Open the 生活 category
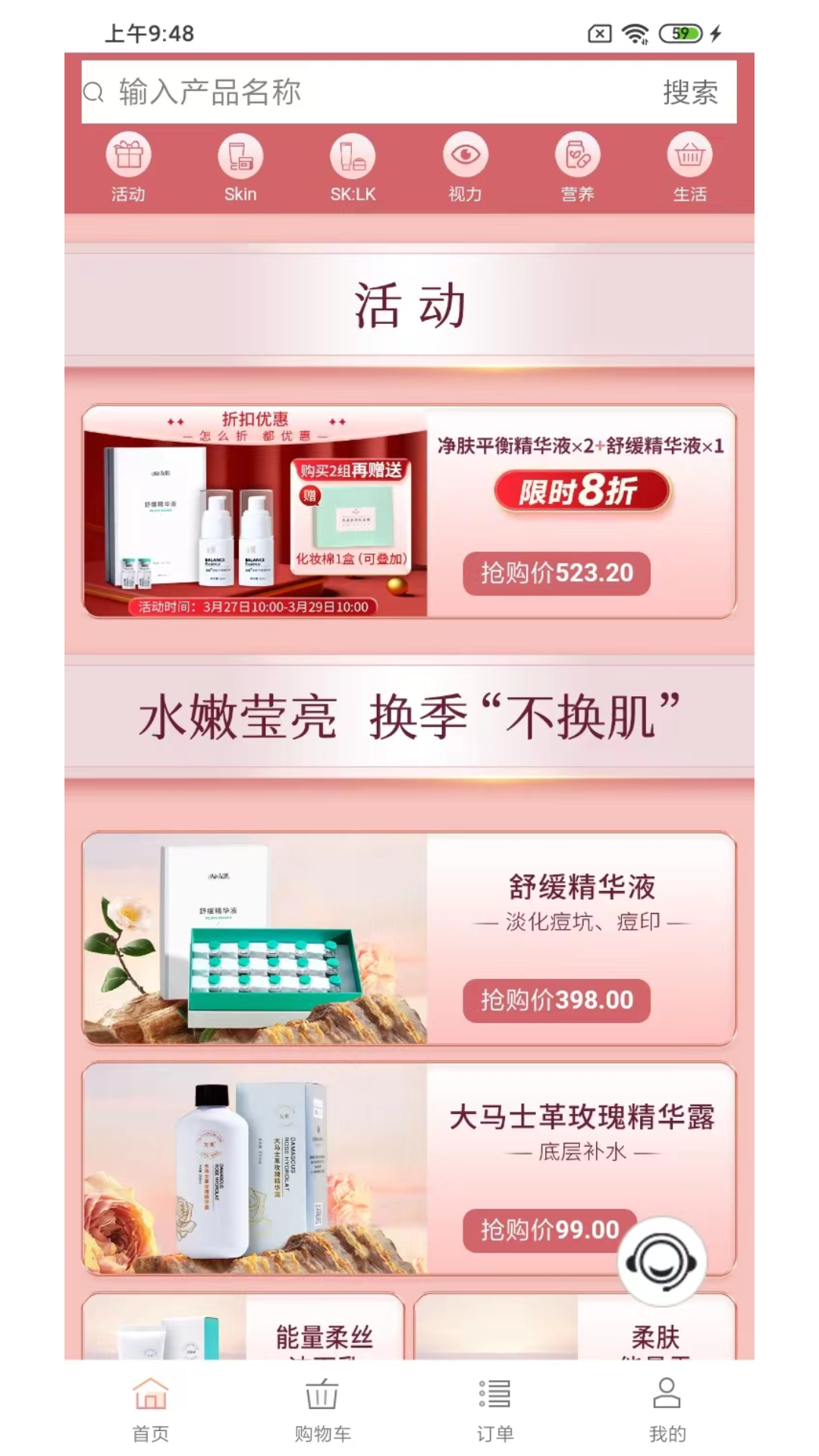The width and height of the screenshot is (819, 1456). [x=689, y=168]
